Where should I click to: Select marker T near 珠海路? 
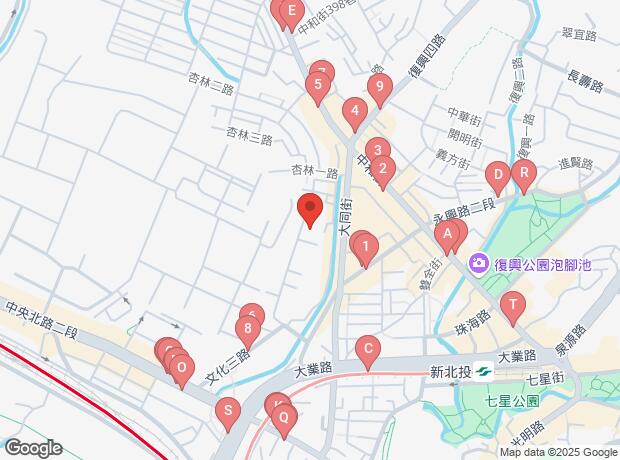point(514,305)
